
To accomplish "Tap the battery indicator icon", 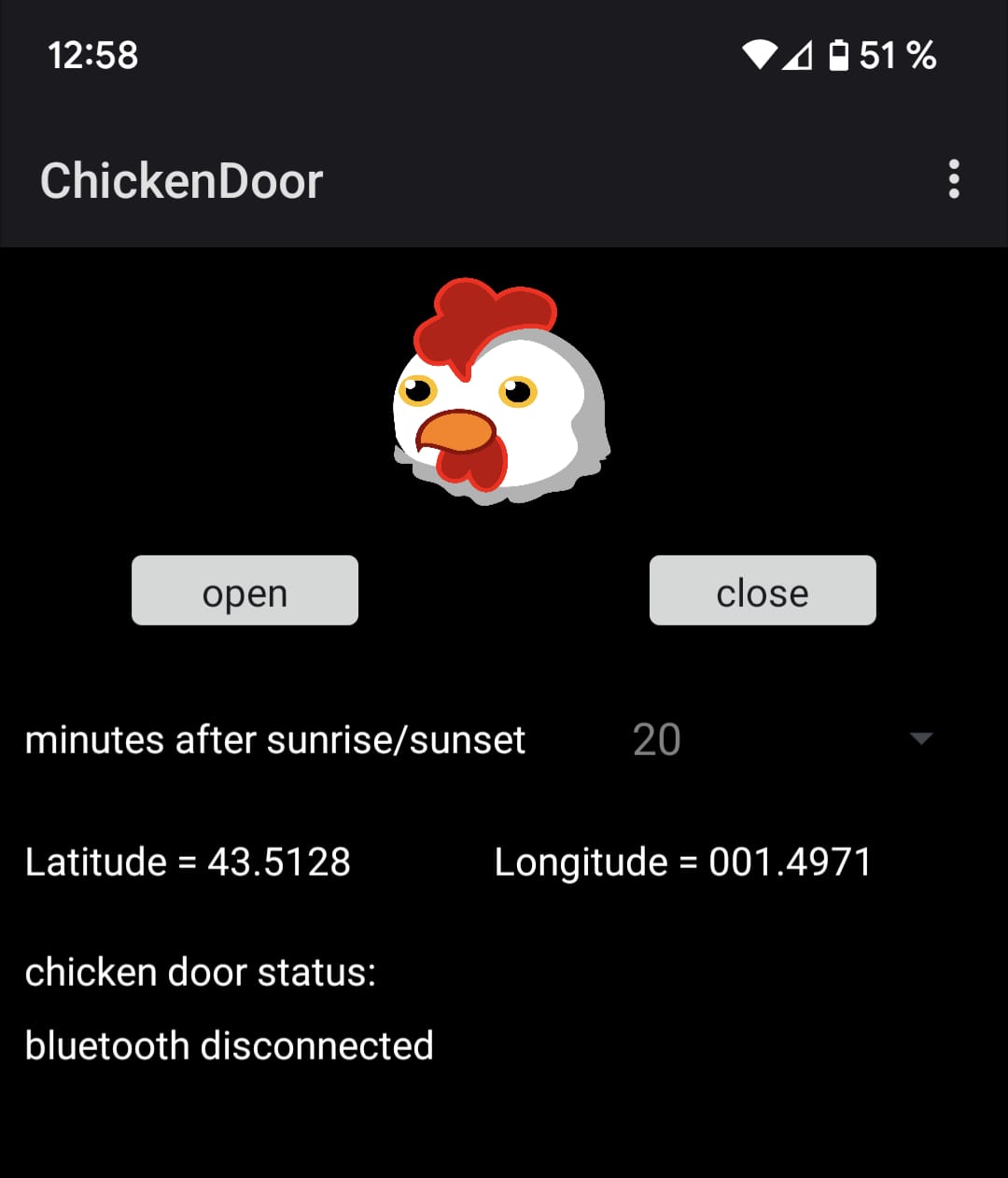I will pyautogui.click(x=838, y=56).
